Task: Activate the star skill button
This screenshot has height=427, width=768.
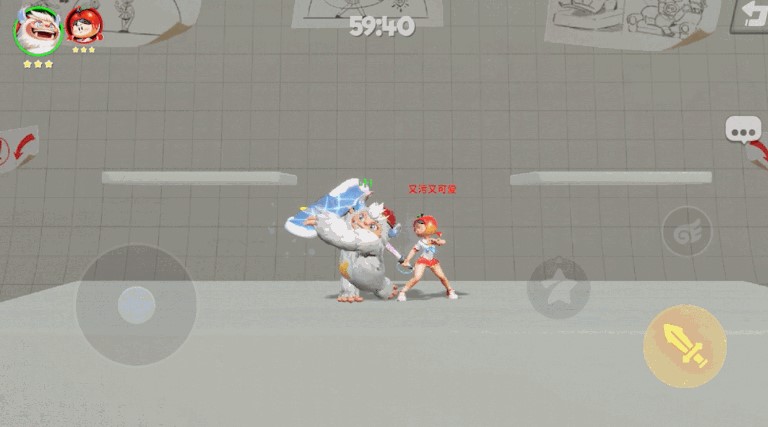Action: point(558,288)
